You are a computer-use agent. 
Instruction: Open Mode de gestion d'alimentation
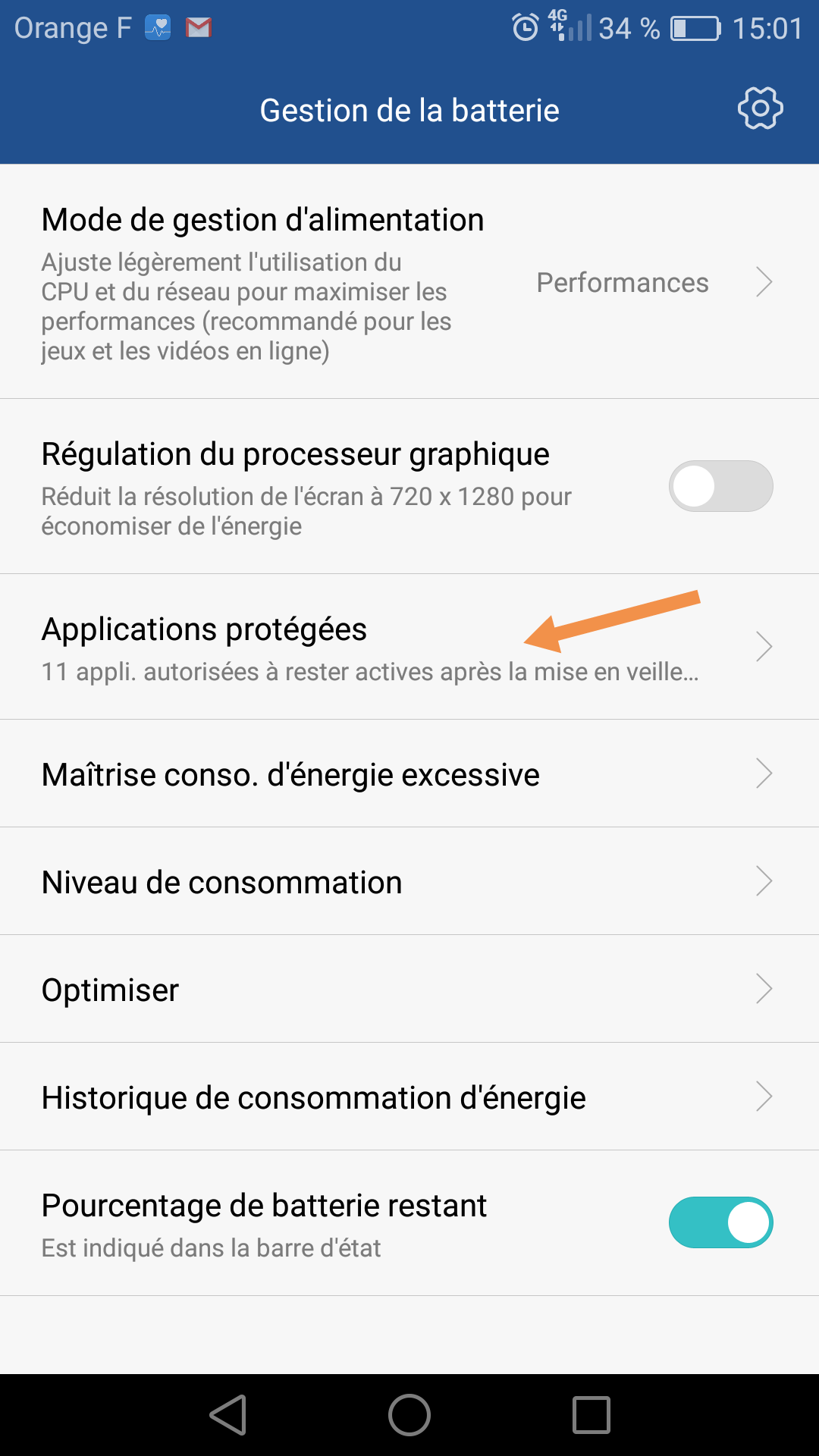409,281
